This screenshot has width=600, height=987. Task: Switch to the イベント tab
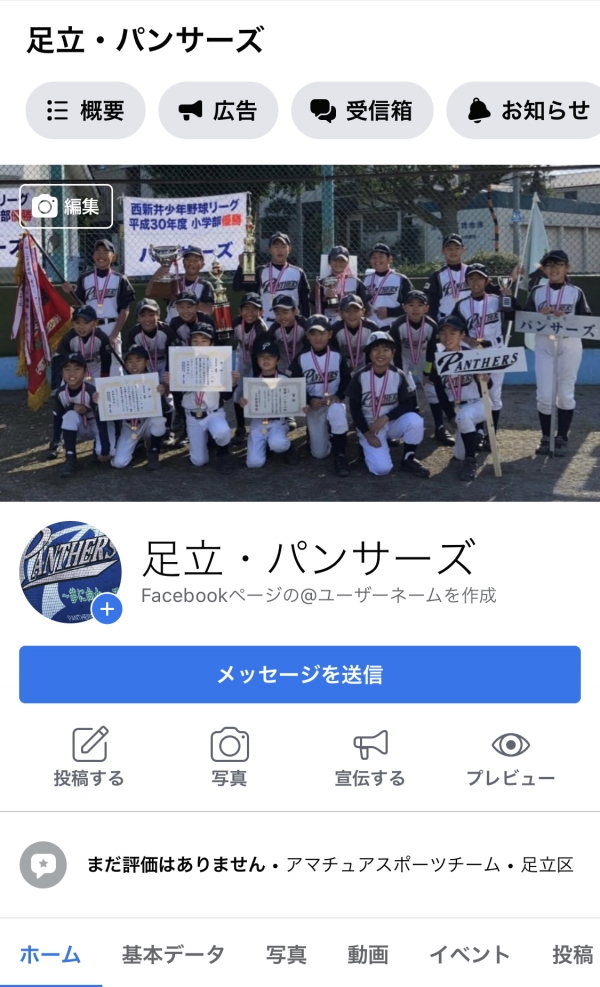click(469, 955)
